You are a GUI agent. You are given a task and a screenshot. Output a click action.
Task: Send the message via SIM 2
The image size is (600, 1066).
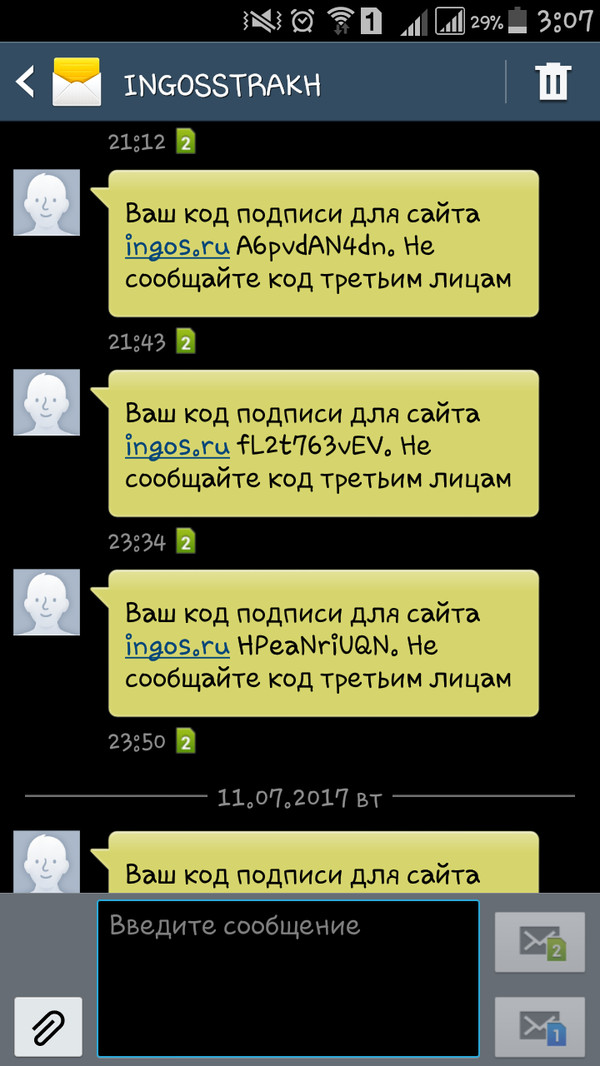(541, 941)
